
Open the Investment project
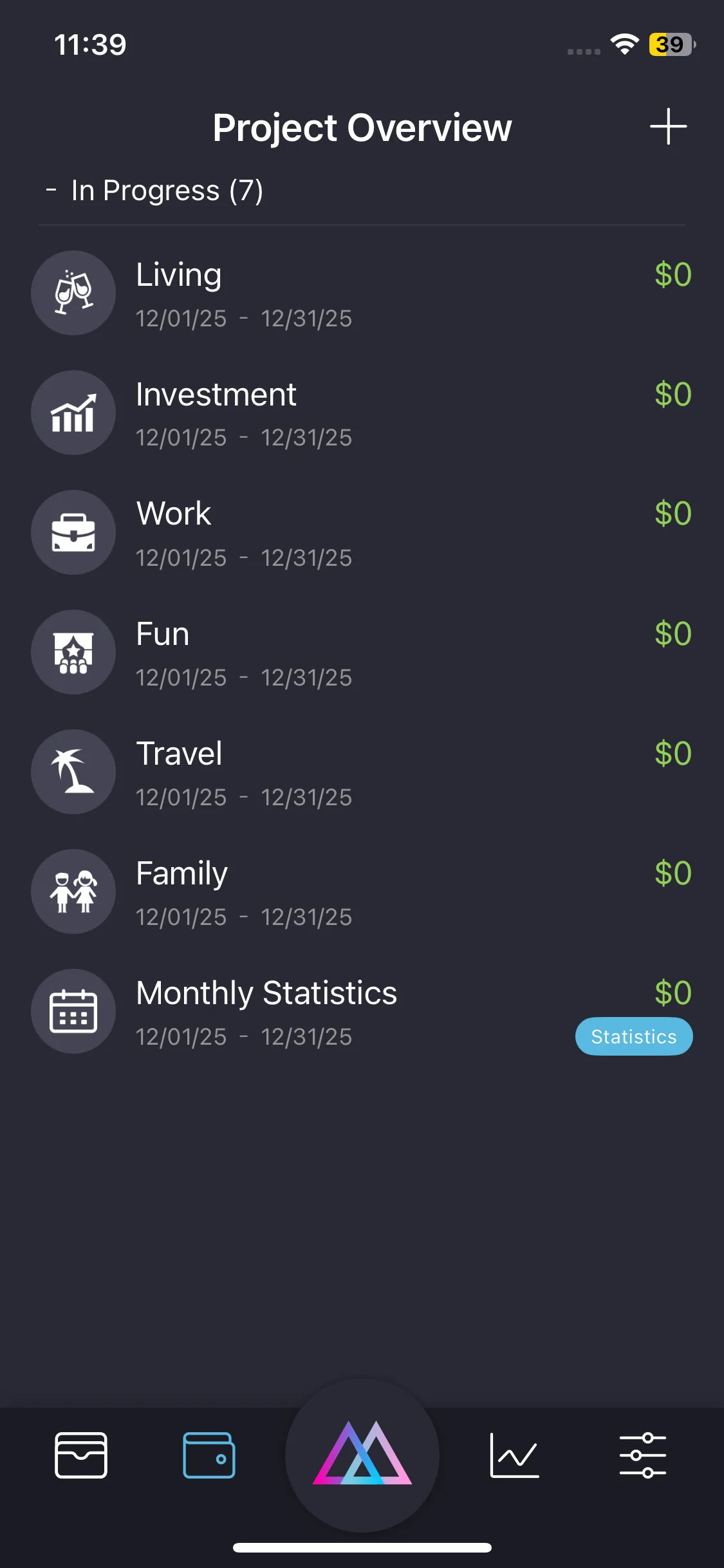(360, 413)
